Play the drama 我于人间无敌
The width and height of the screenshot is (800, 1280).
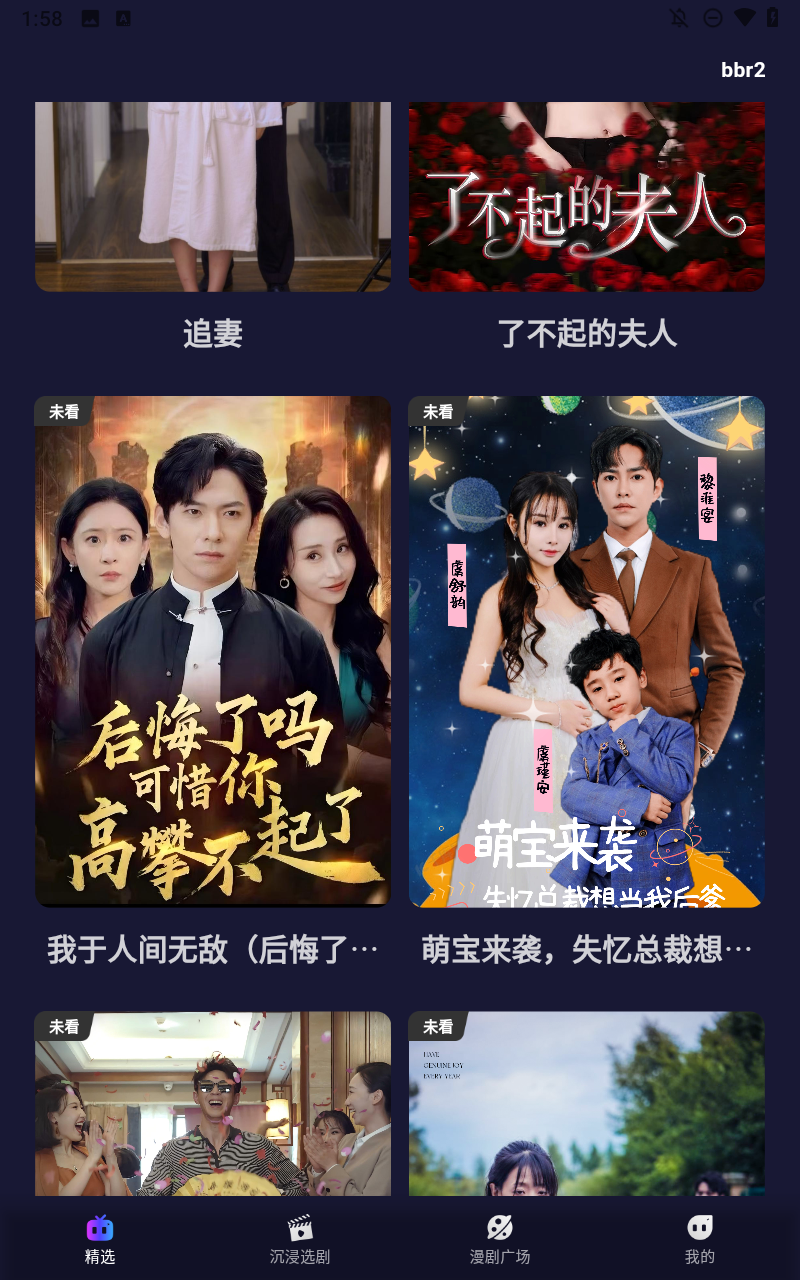point(213,651)
